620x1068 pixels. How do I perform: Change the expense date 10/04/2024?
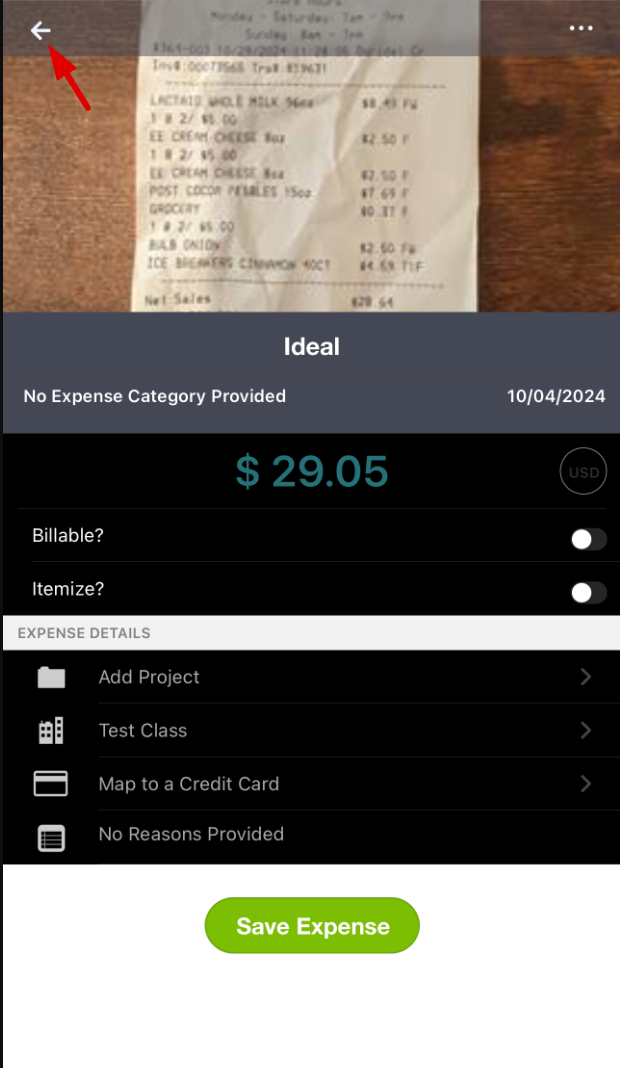pos(555,396)
